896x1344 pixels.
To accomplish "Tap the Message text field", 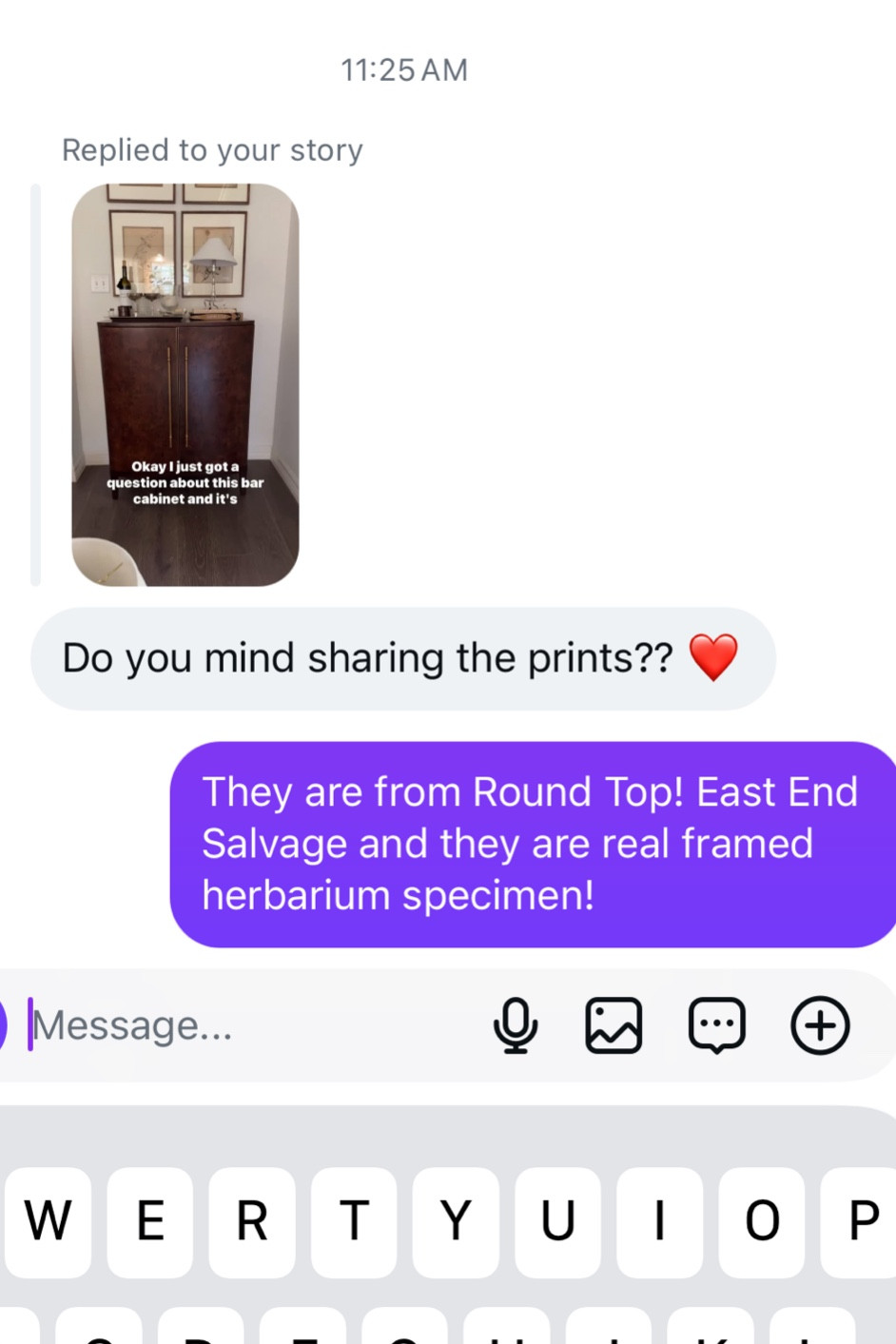I will 247,1025.
